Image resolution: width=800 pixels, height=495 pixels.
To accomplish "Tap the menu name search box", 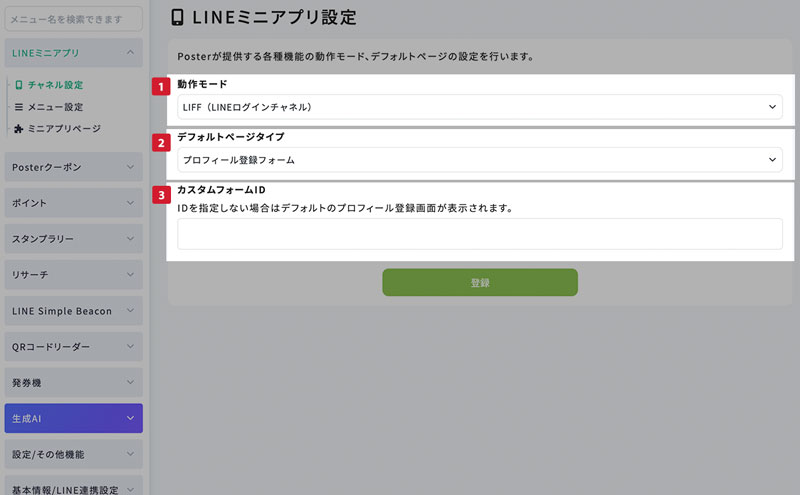I will pos(72,18).
